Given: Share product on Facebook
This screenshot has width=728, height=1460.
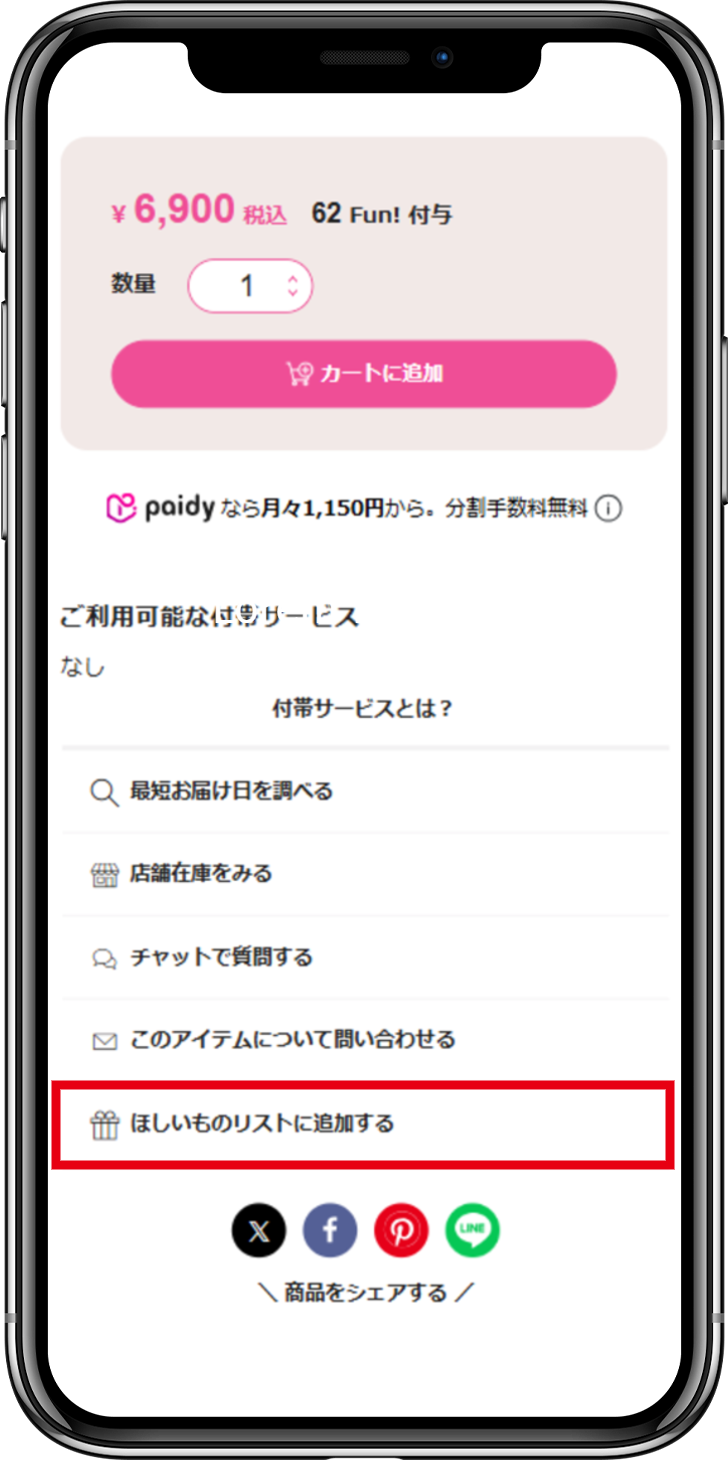Looking at the screenshot, I should pos(330,1230).
